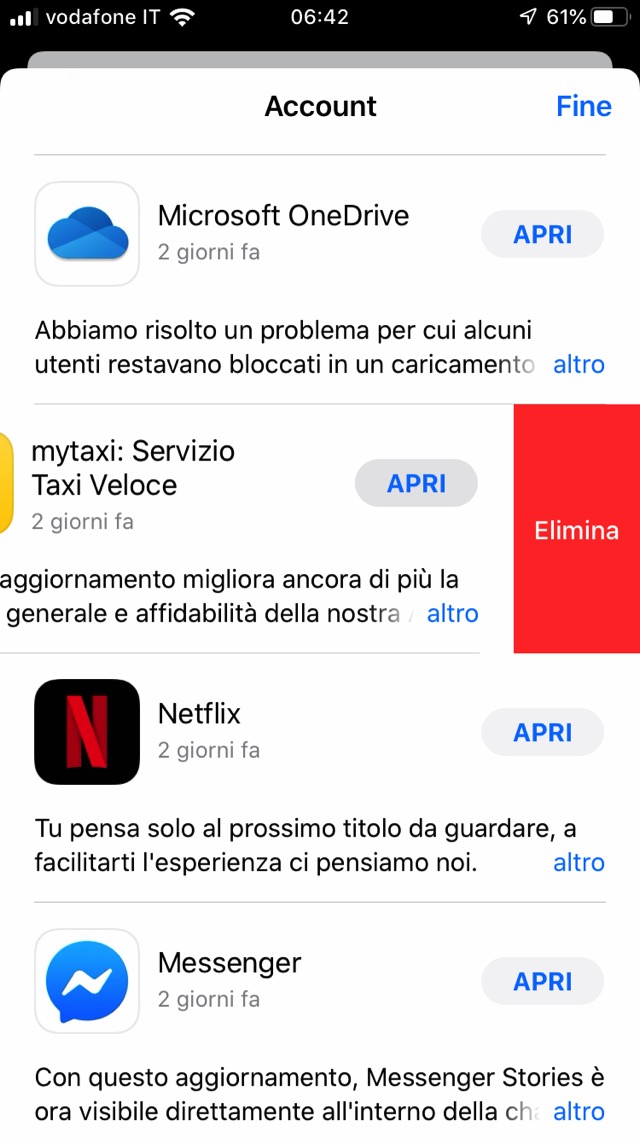Expand Netflix description with altro
The height and width of the screenshot is (1138, 640).
point(579,863)
